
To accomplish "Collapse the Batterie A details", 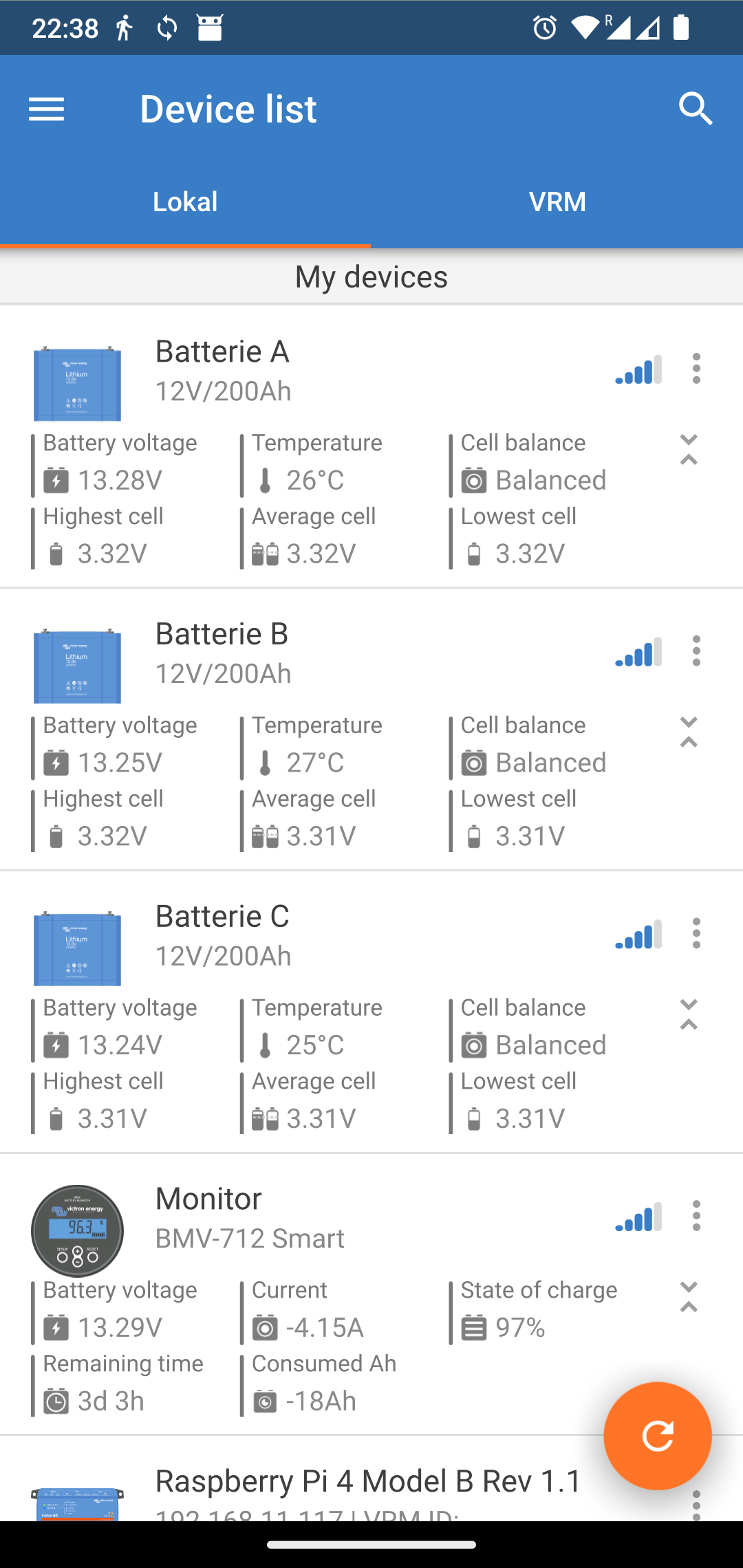I will (689, 450).
